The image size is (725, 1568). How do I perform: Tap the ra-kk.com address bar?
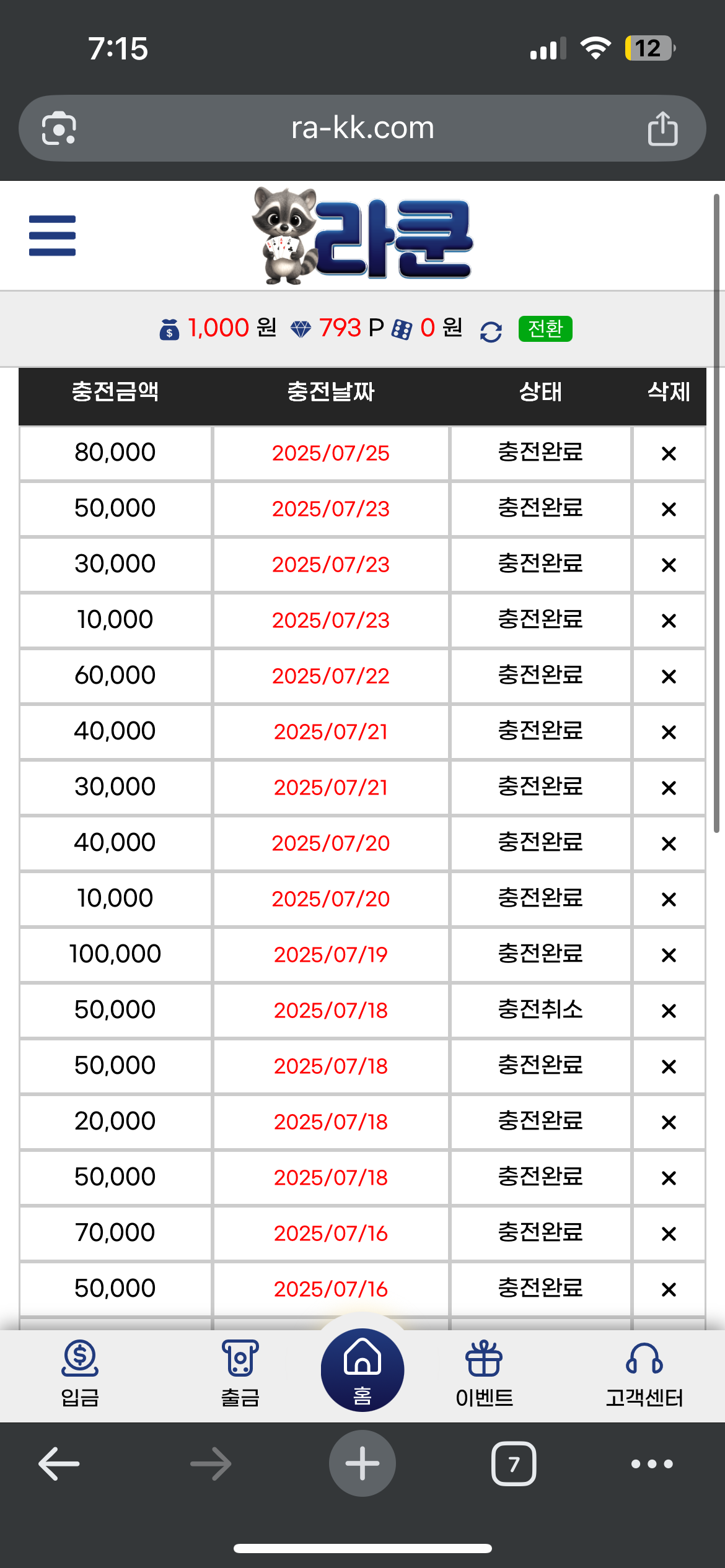362,128
